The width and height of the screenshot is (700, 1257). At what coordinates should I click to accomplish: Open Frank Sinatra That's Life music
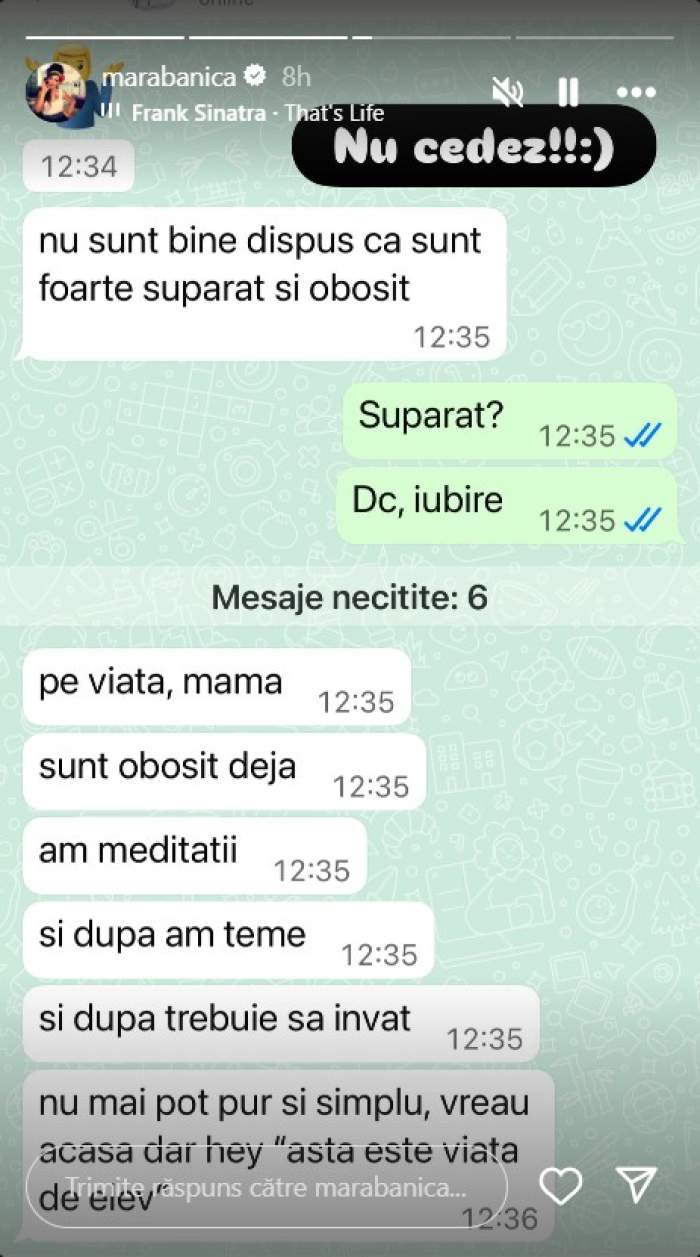[257, 113]
